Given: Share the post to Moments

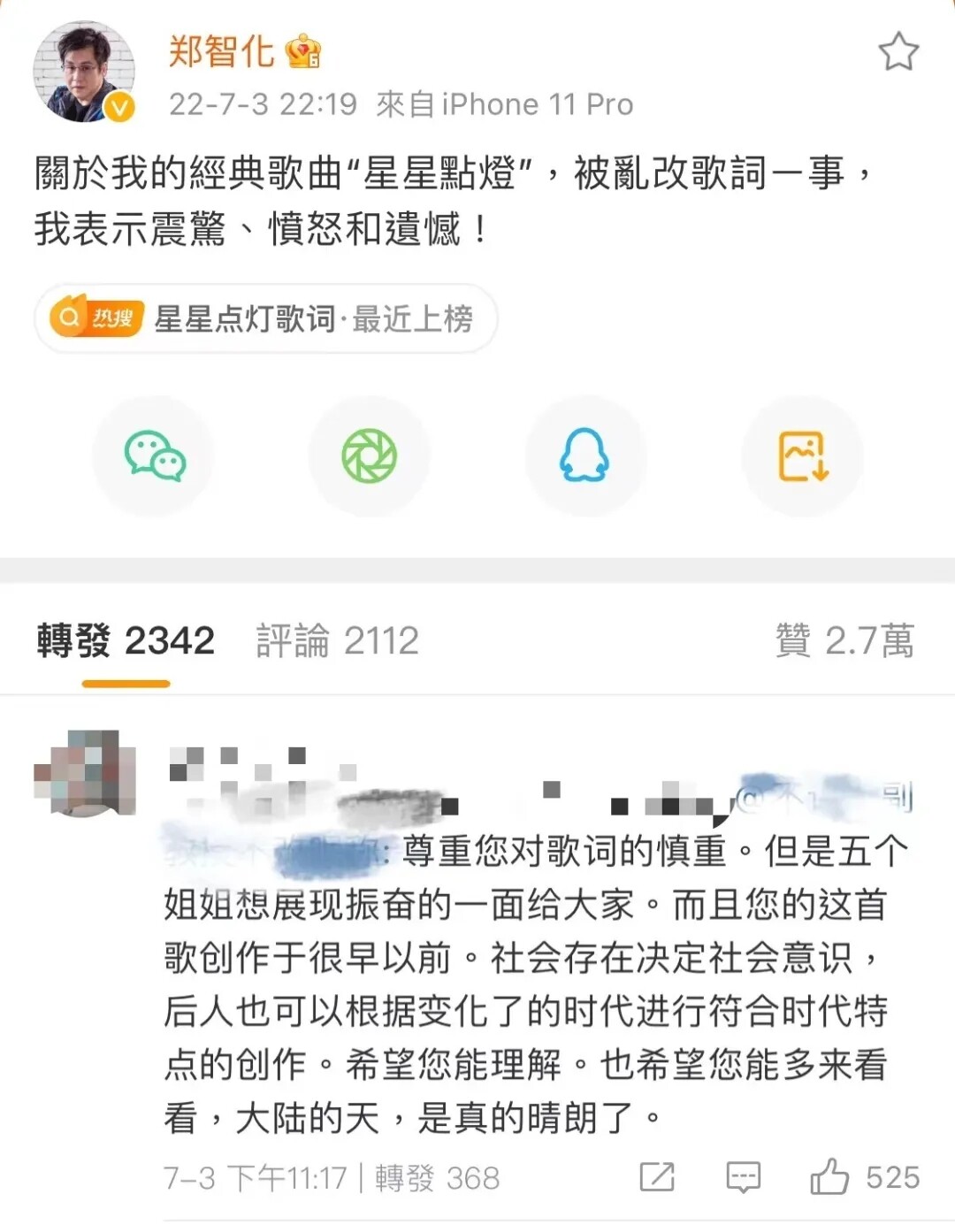Looking at the screenshot, I should coord(370,456).
